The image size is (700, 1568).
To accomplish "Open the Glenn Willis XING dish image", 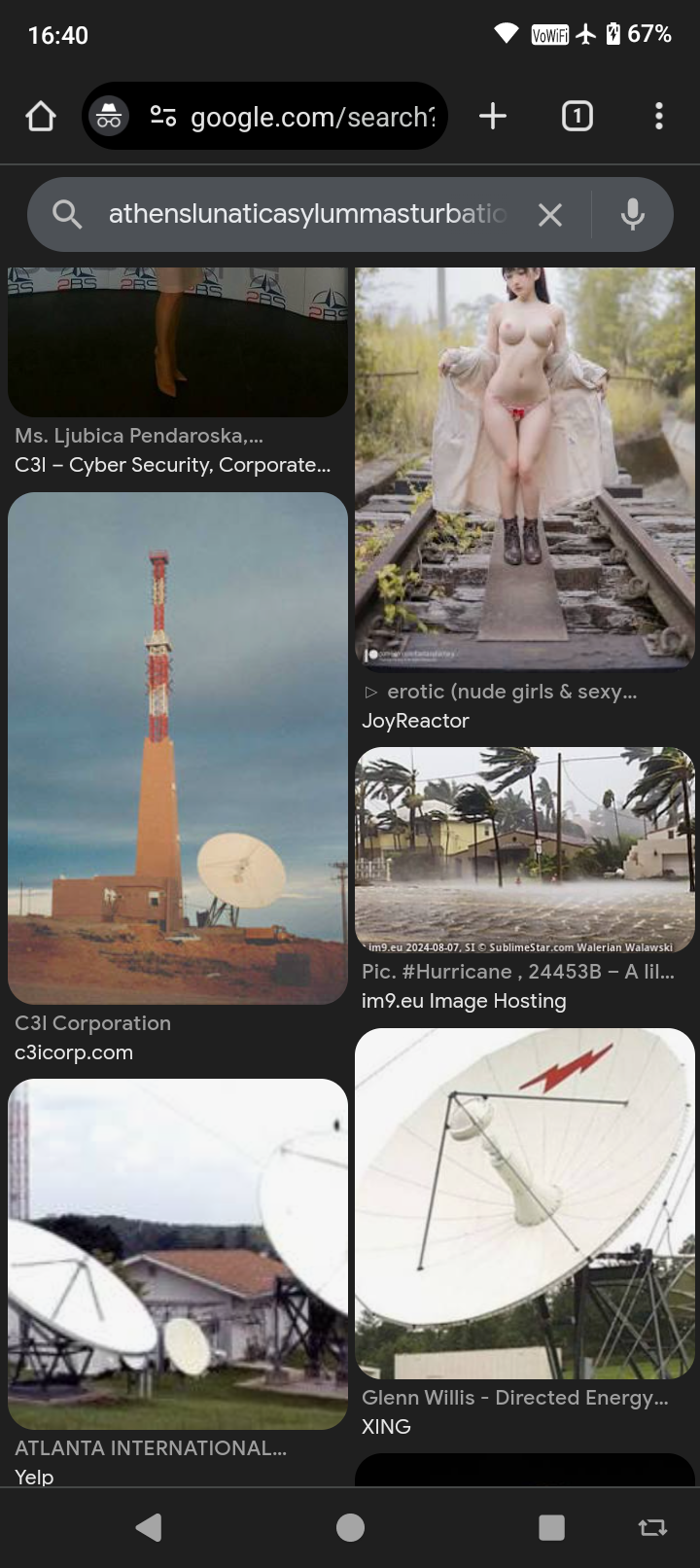I will pos(525,1202).
